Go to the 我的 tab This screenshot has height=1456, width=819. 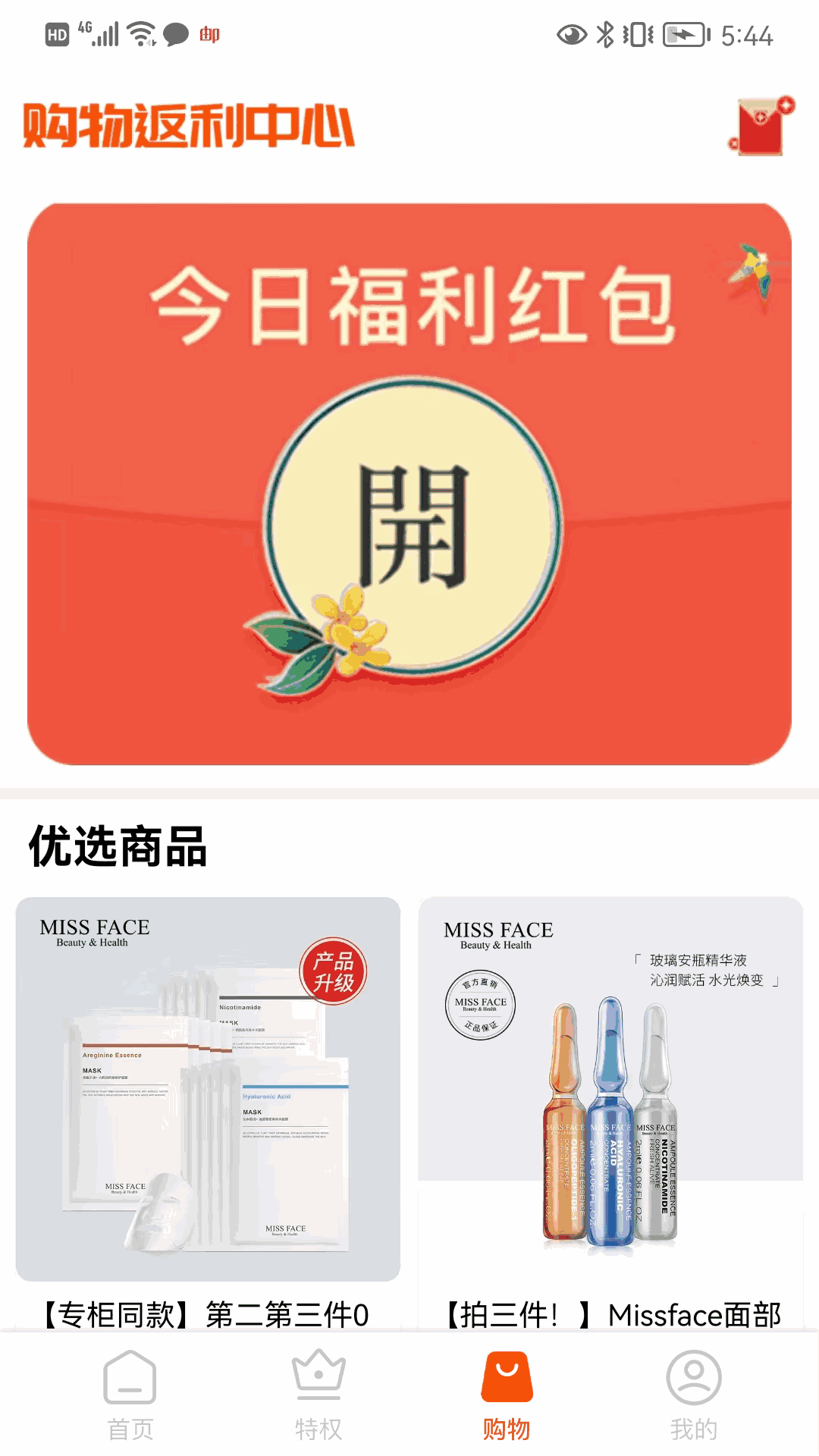coord(693,1395)
